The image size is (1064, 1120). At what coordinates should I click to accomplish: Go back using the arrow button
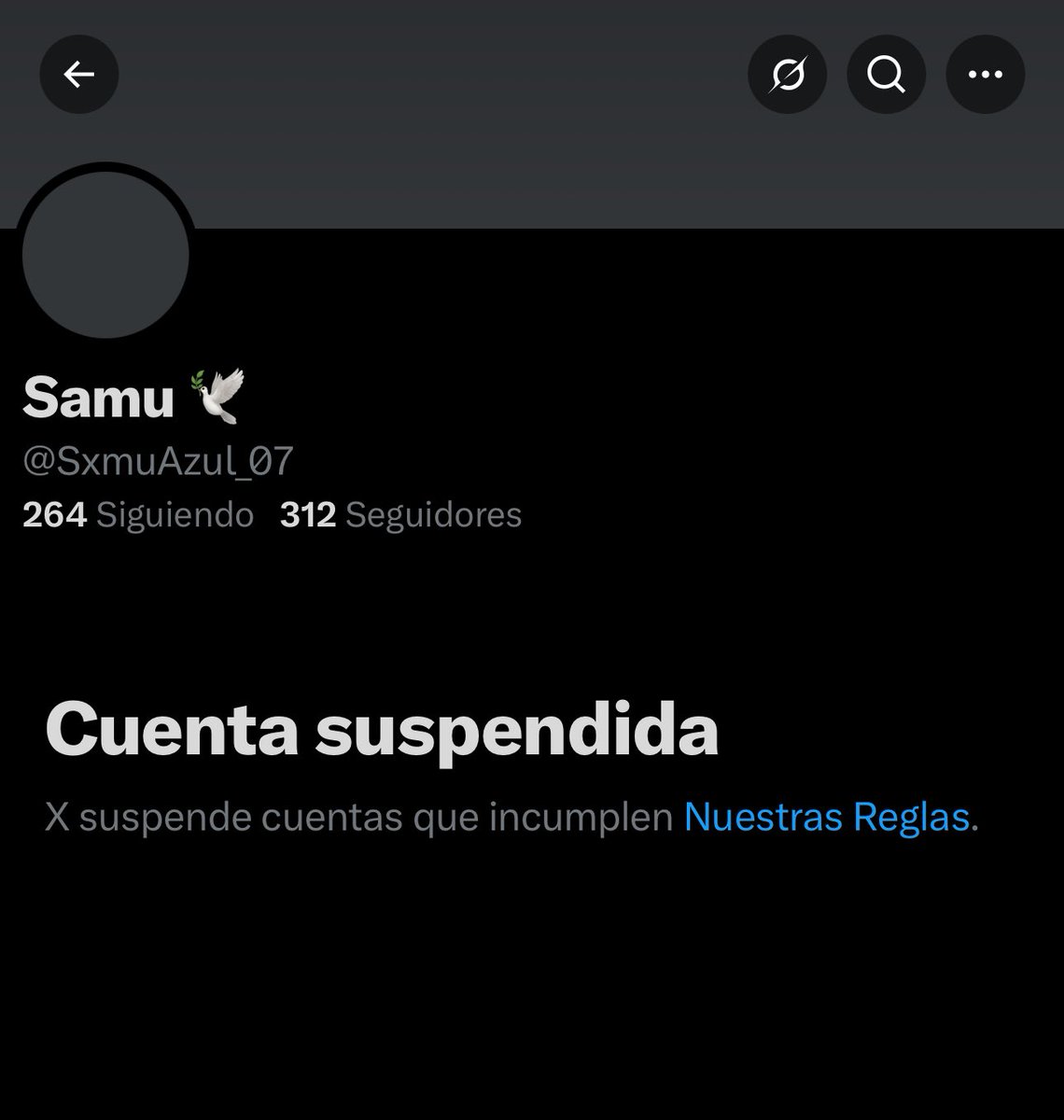(79, 75)
